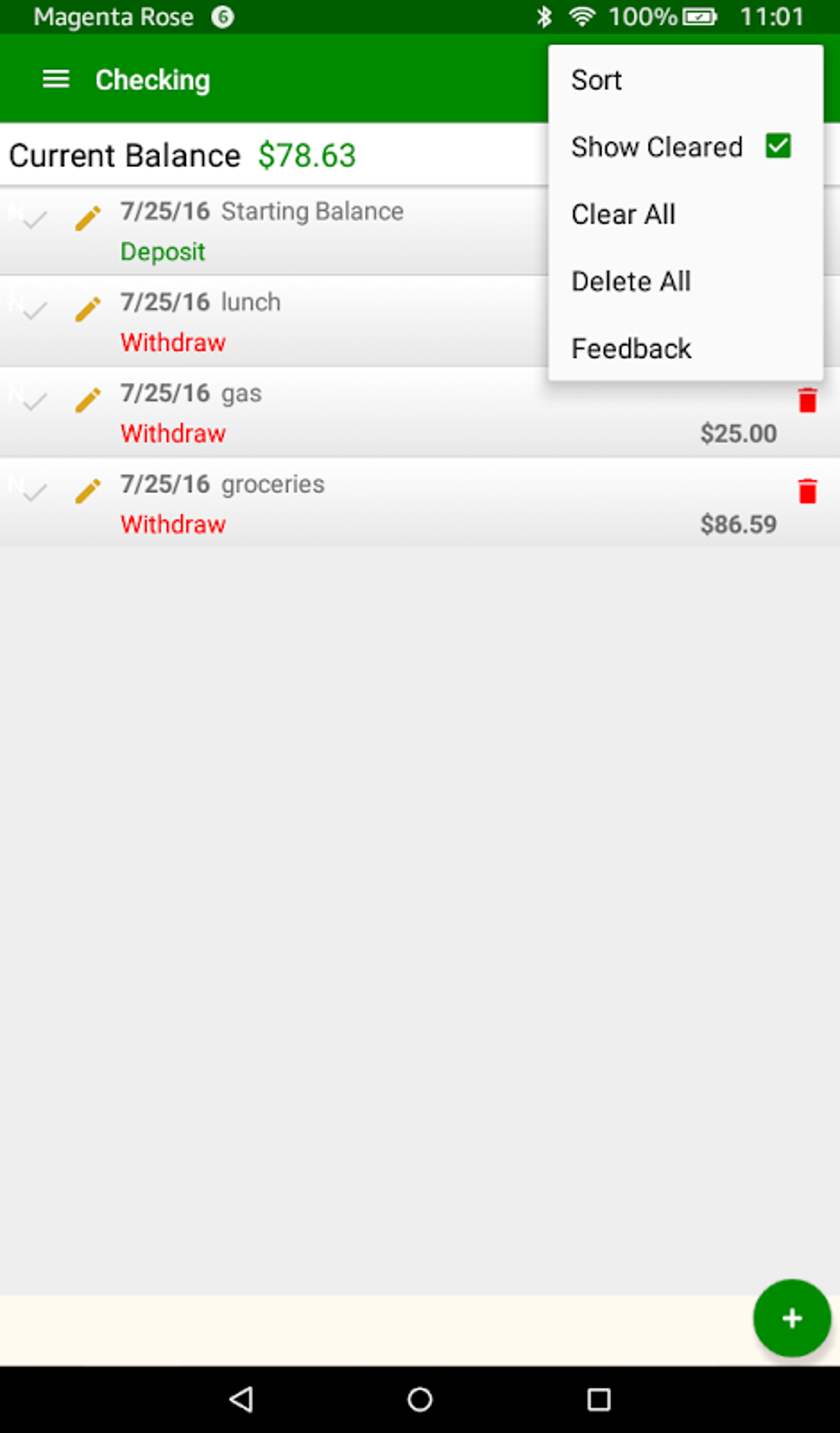Uncheck the Show Cleared checkbox
Screen dimensions: 840x1433
pyautogui.click(x=777, y=147)
